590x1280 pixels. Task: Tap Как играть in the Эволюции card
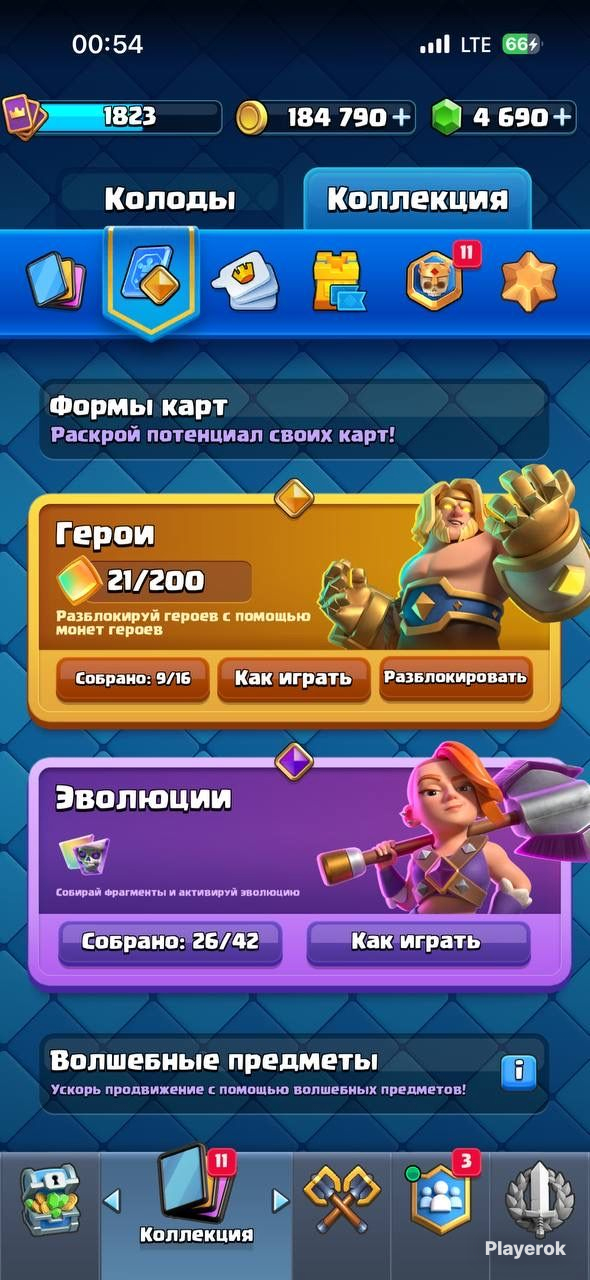tap(417, 942)
